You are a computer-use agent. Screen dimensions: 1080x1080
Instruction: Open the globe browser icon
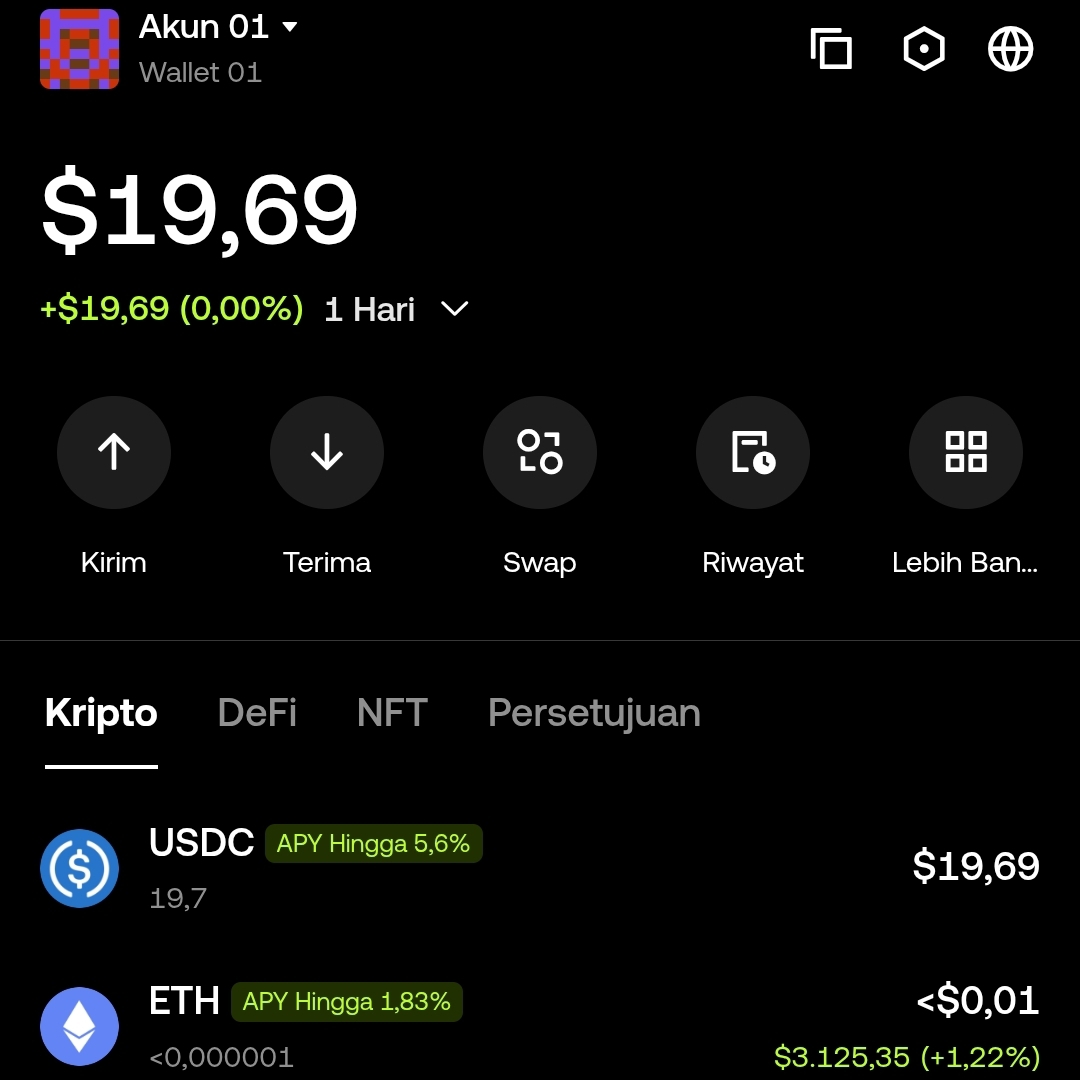coord(1010,49)
